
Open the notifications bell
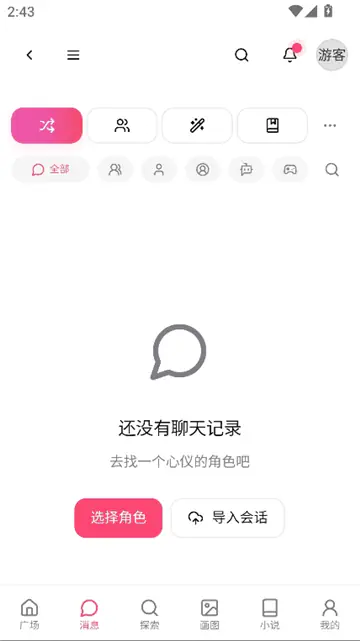tap(290, 54)
